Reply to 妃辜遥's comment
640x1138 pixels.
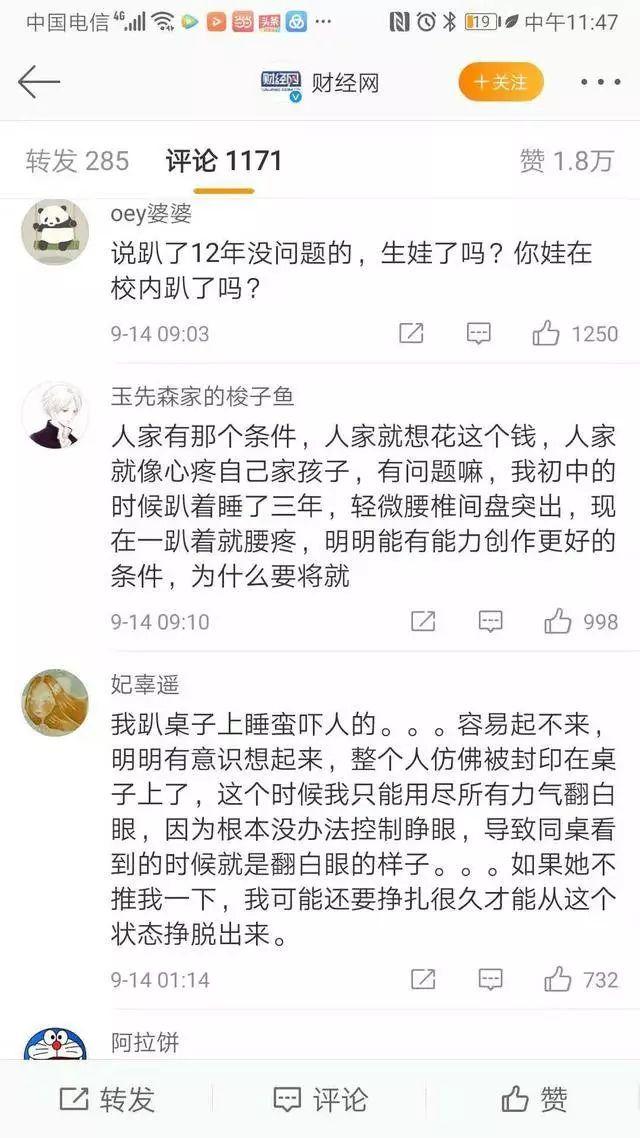click(x=490, y=979)
